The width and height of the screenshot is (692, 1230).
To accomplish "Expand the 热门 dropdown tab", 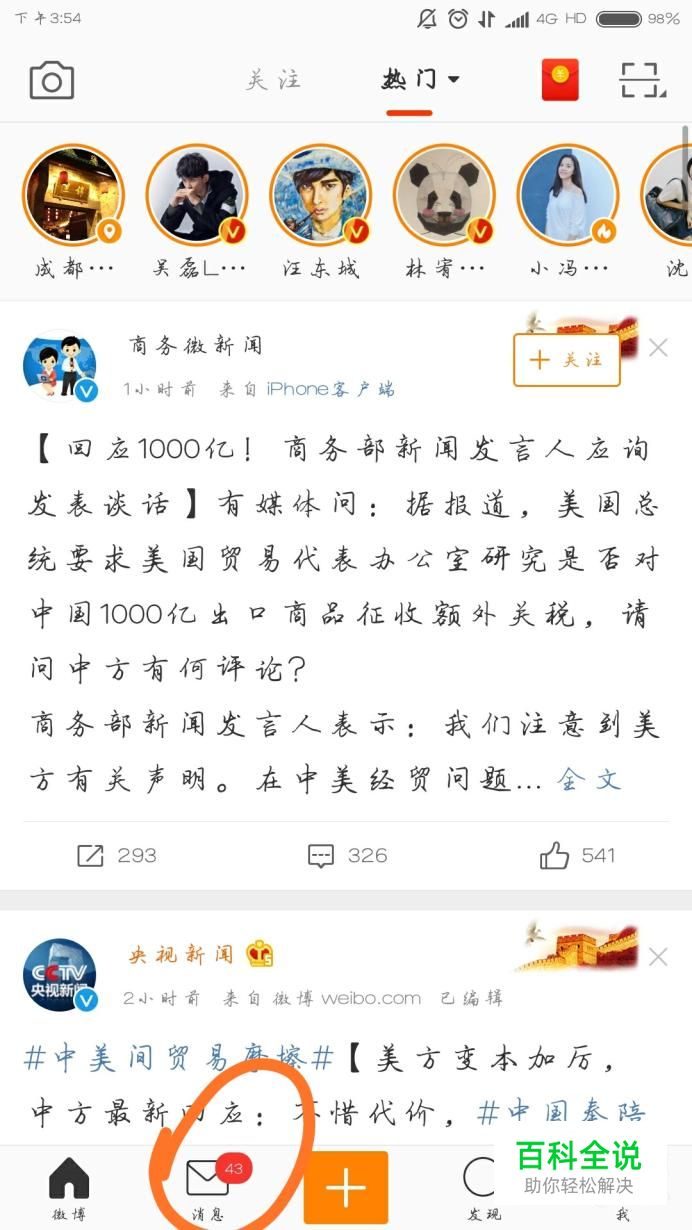I will click(420, 79).
